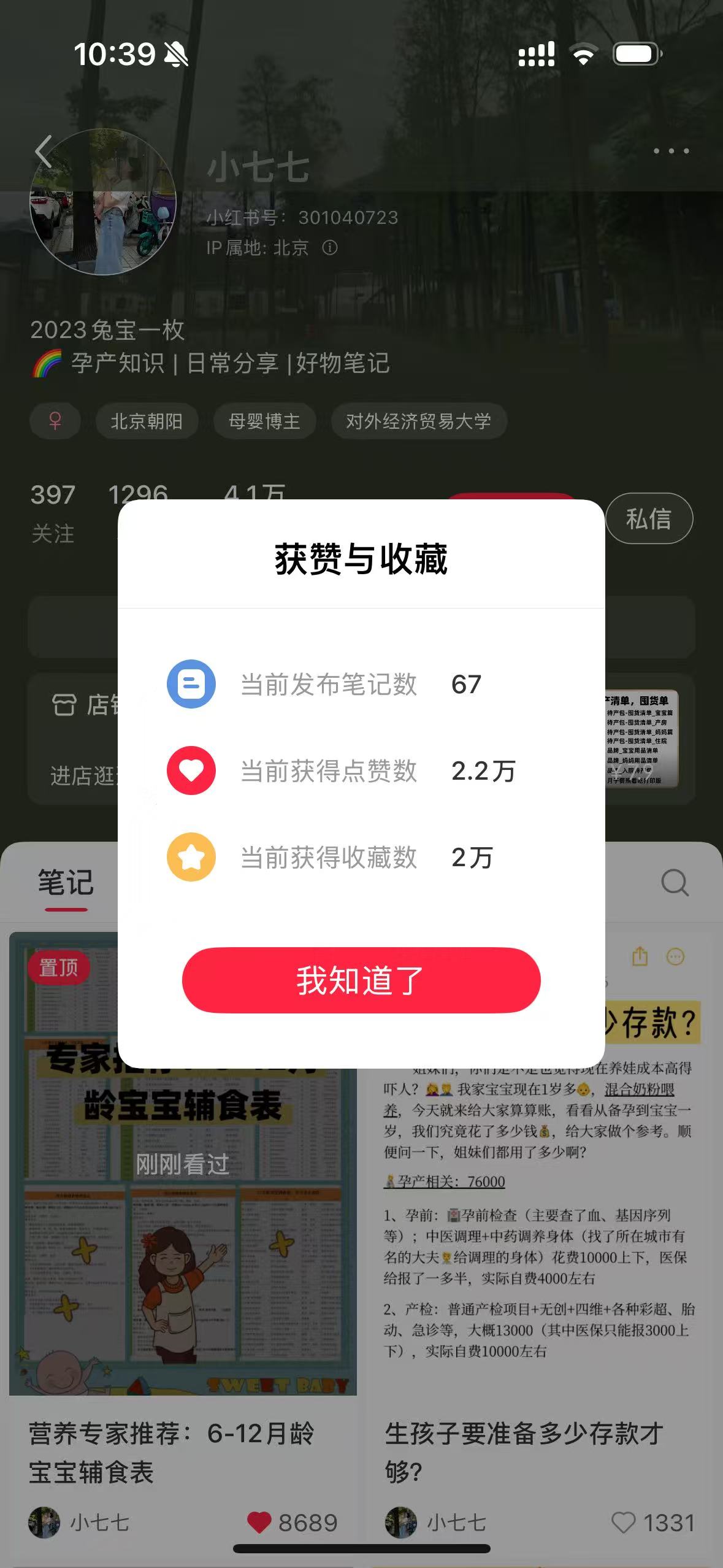Tap the 私信 message button
Image resolution: width=723 pixels, height=1568 pixels.
coord(648,518)
